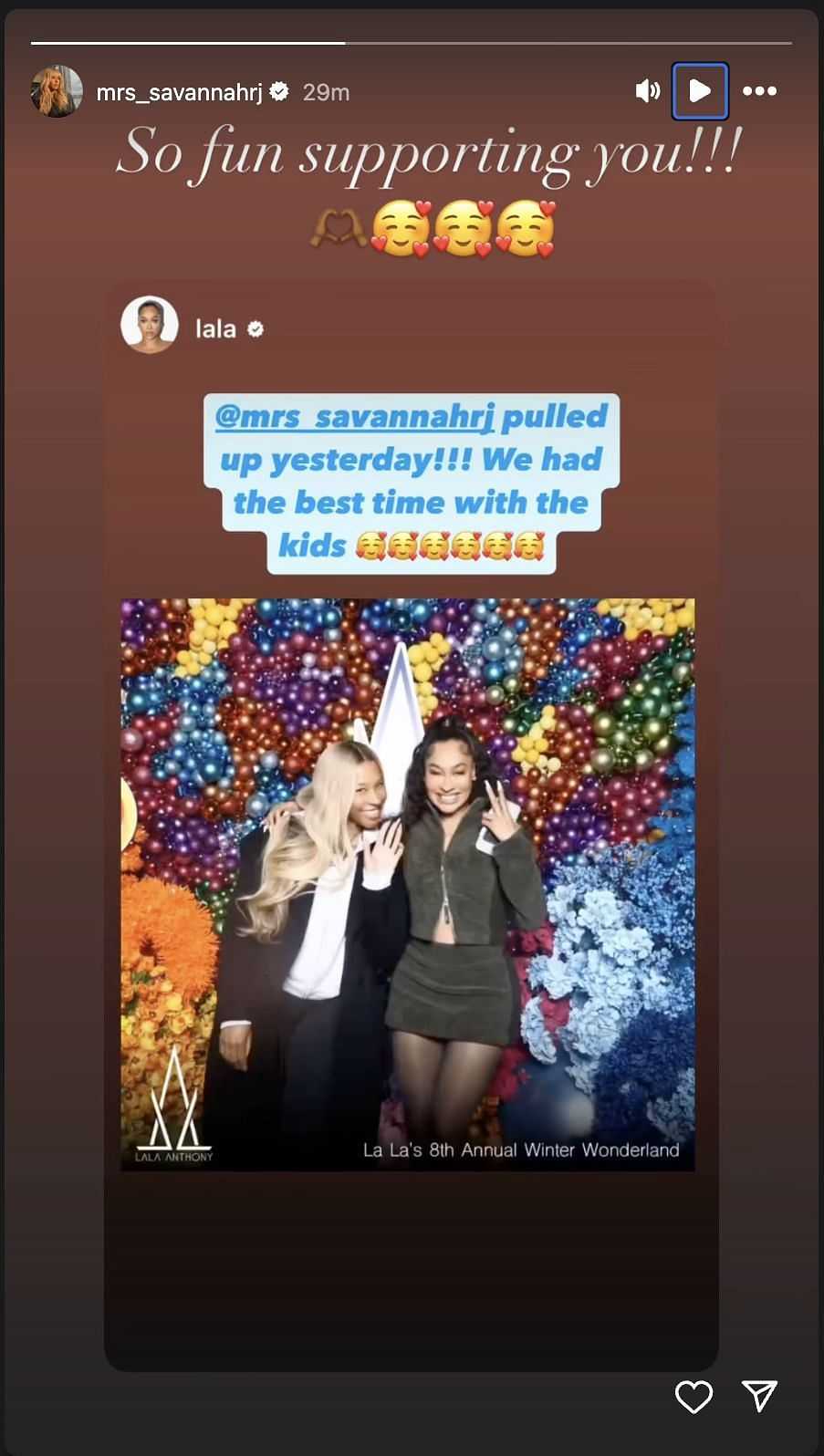Click the 'So fun supporting you!!!' text sticker
824x1456 pixels.
click(x=431, y=153)
